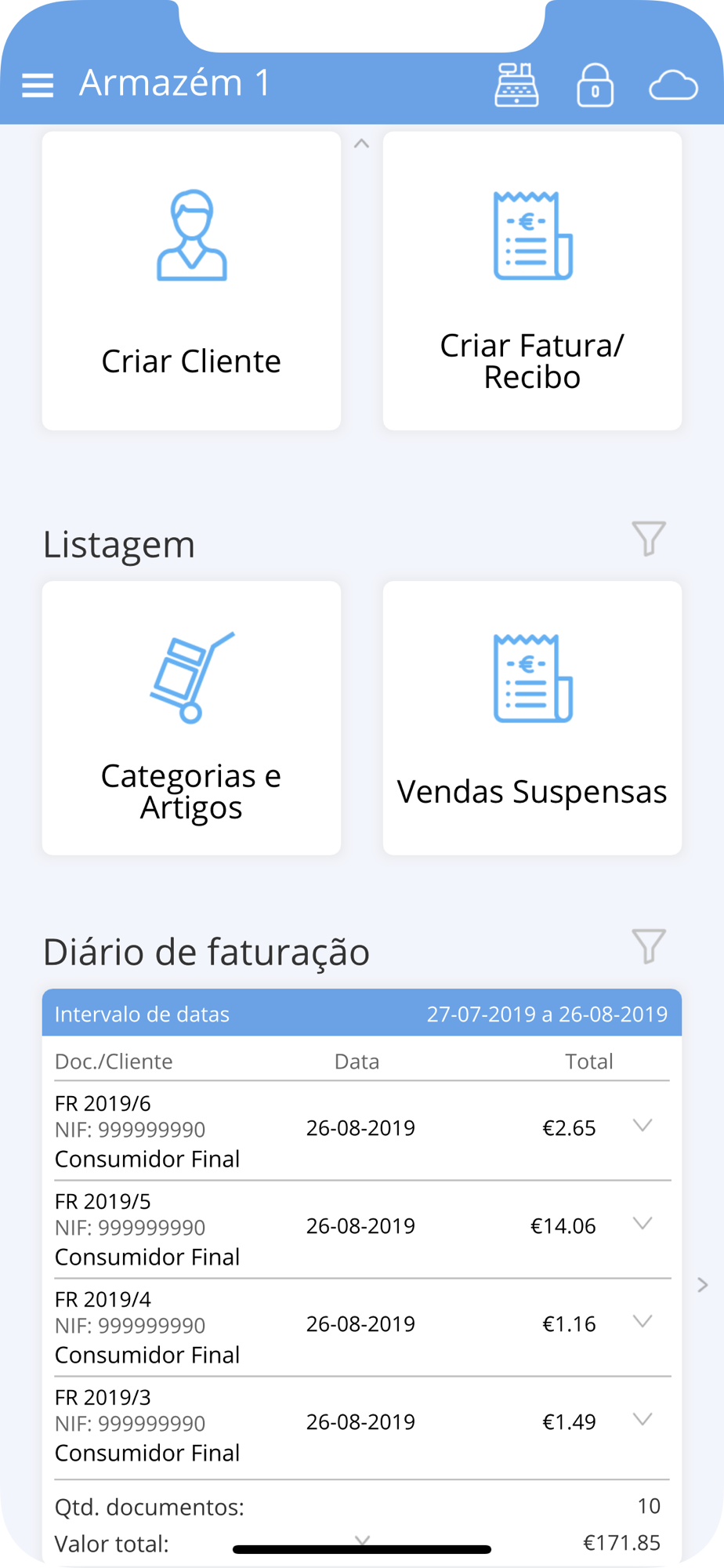Viewport: 724px width, 1568px height.
Task: Open the cloud sync icon
Action: 673,85
